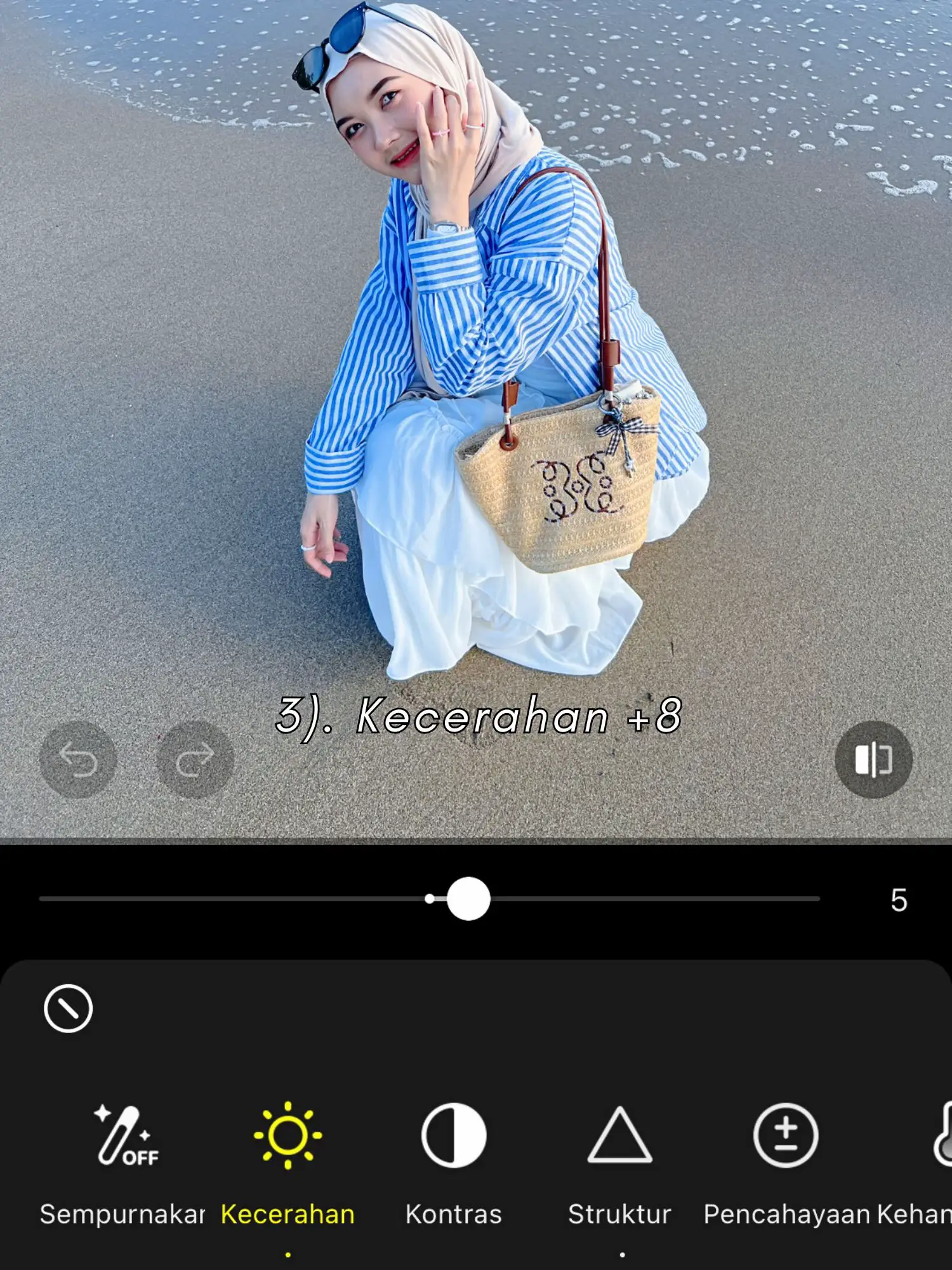952x1270 pixels.
Task: Undo the last edit
Action: [77, 759]
